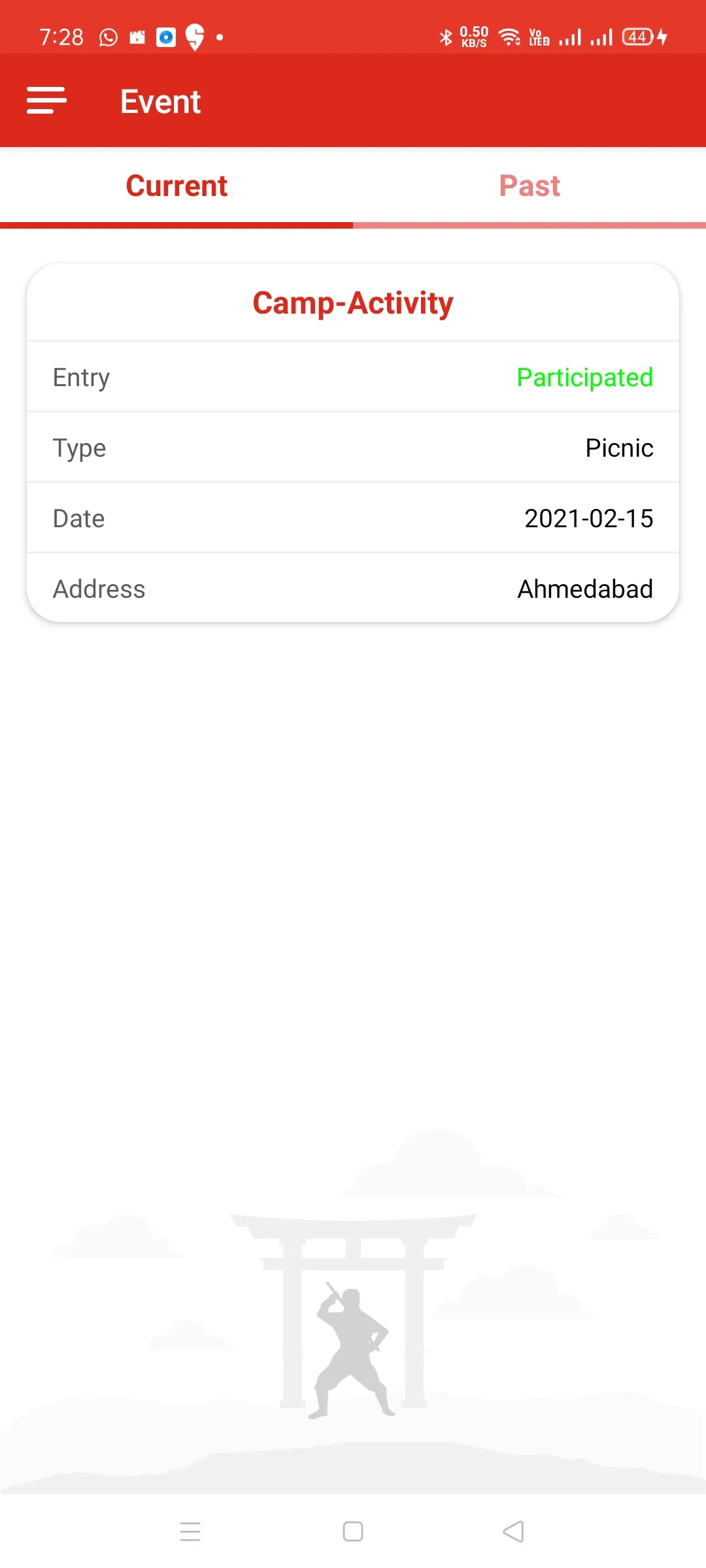The image size is (706, 1568).
Task: Tap the Wi-Fi status icon
Action: click(x=509, y=37)
